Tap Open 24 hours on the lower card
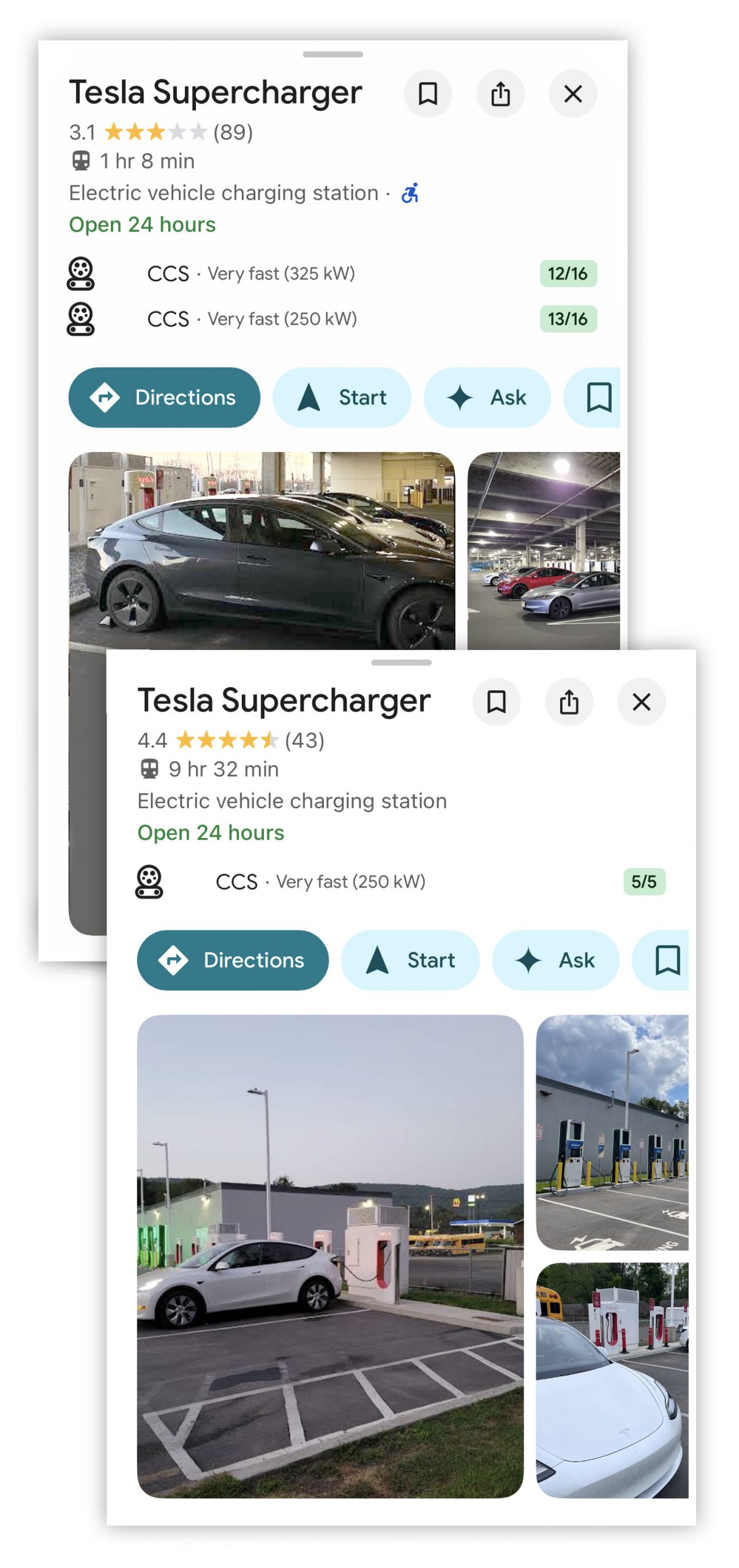 click(211, 832)
